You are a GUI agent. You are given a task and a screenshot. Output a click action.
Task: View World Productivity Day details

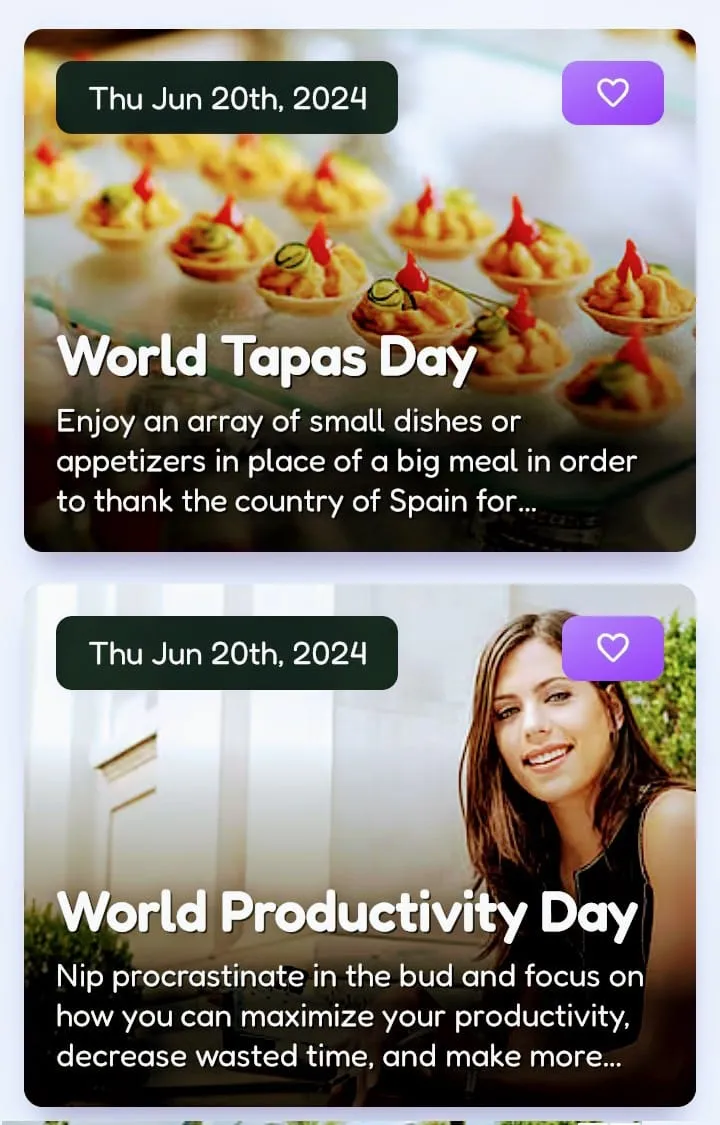[x=347, y=912]
